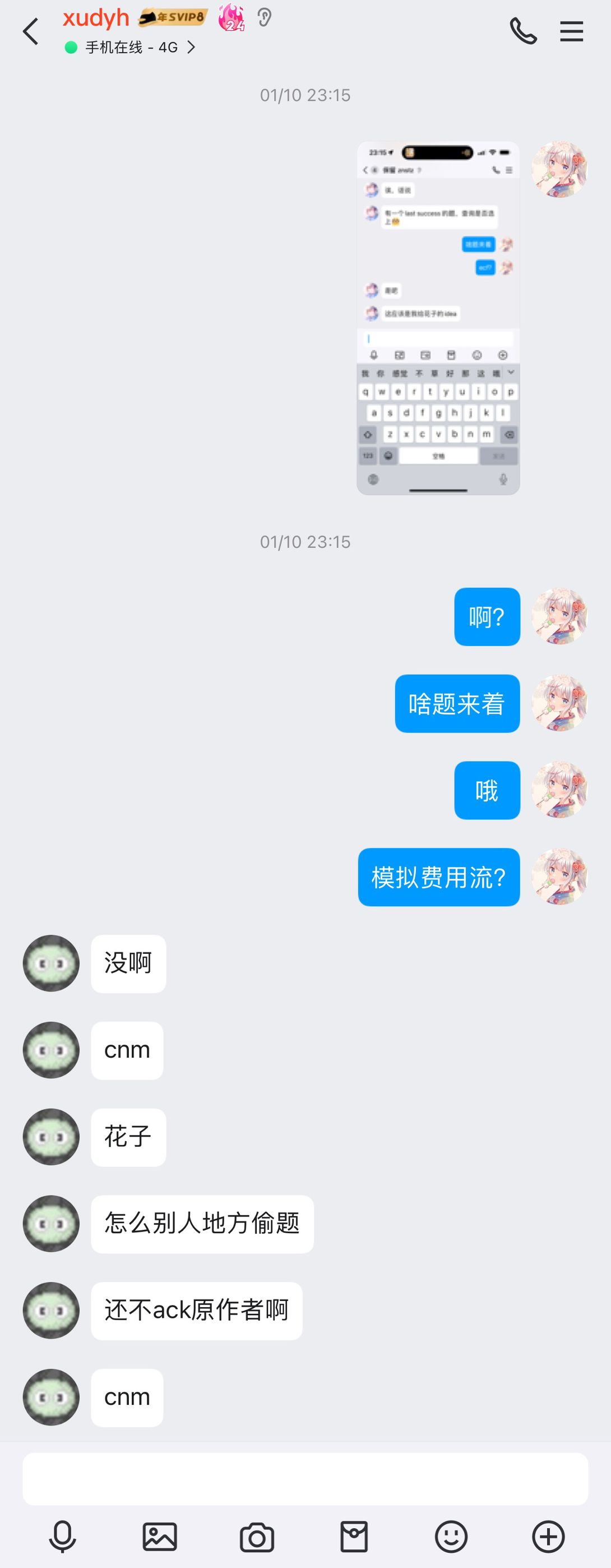The image size is (611, 1568).
Task: Tap the ear icon beside the name
Action: click(x=264, y=17)
